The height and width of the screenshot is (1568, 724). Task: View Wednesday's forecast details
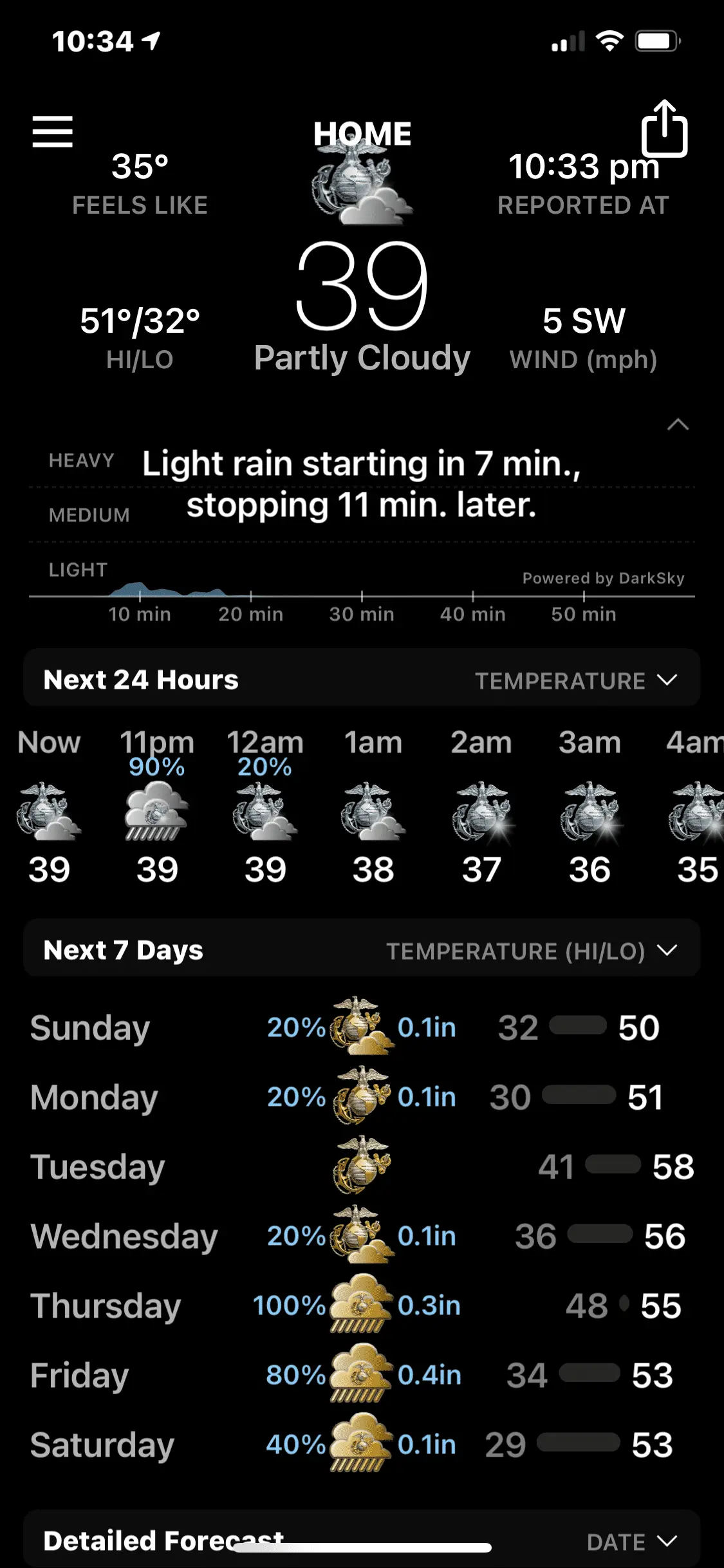tap(362, 1236)
